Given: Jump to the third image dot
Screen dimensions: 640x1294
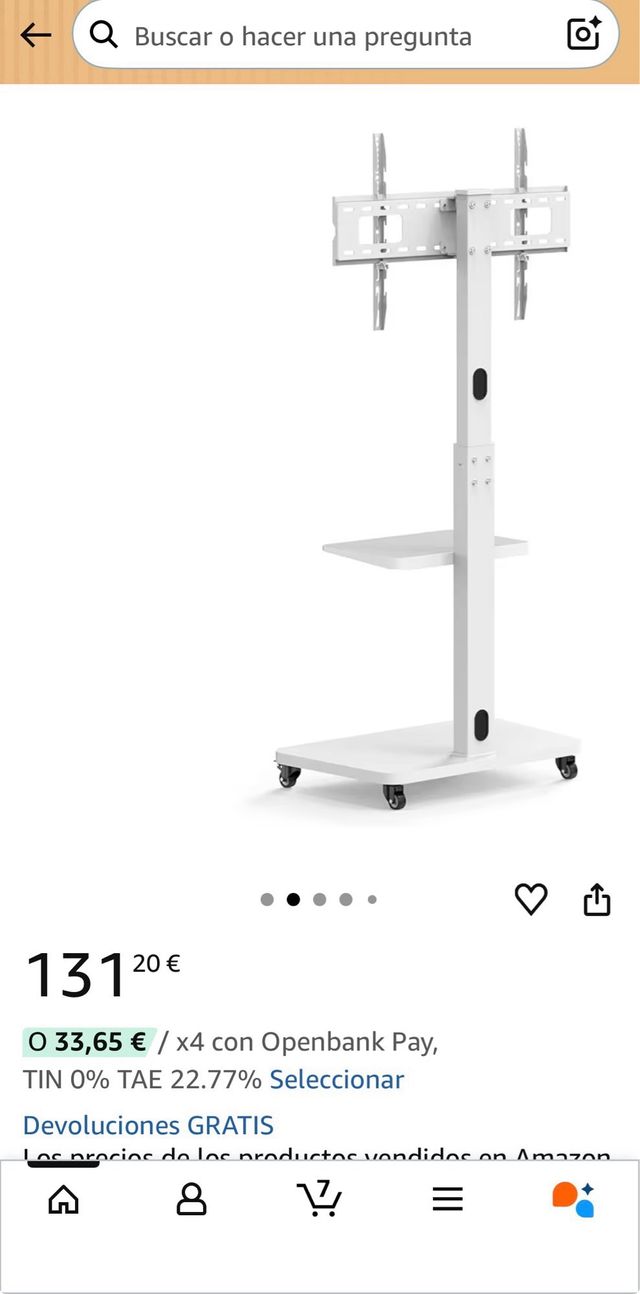Looking at the screenshot, I should [x=319, y=899].
